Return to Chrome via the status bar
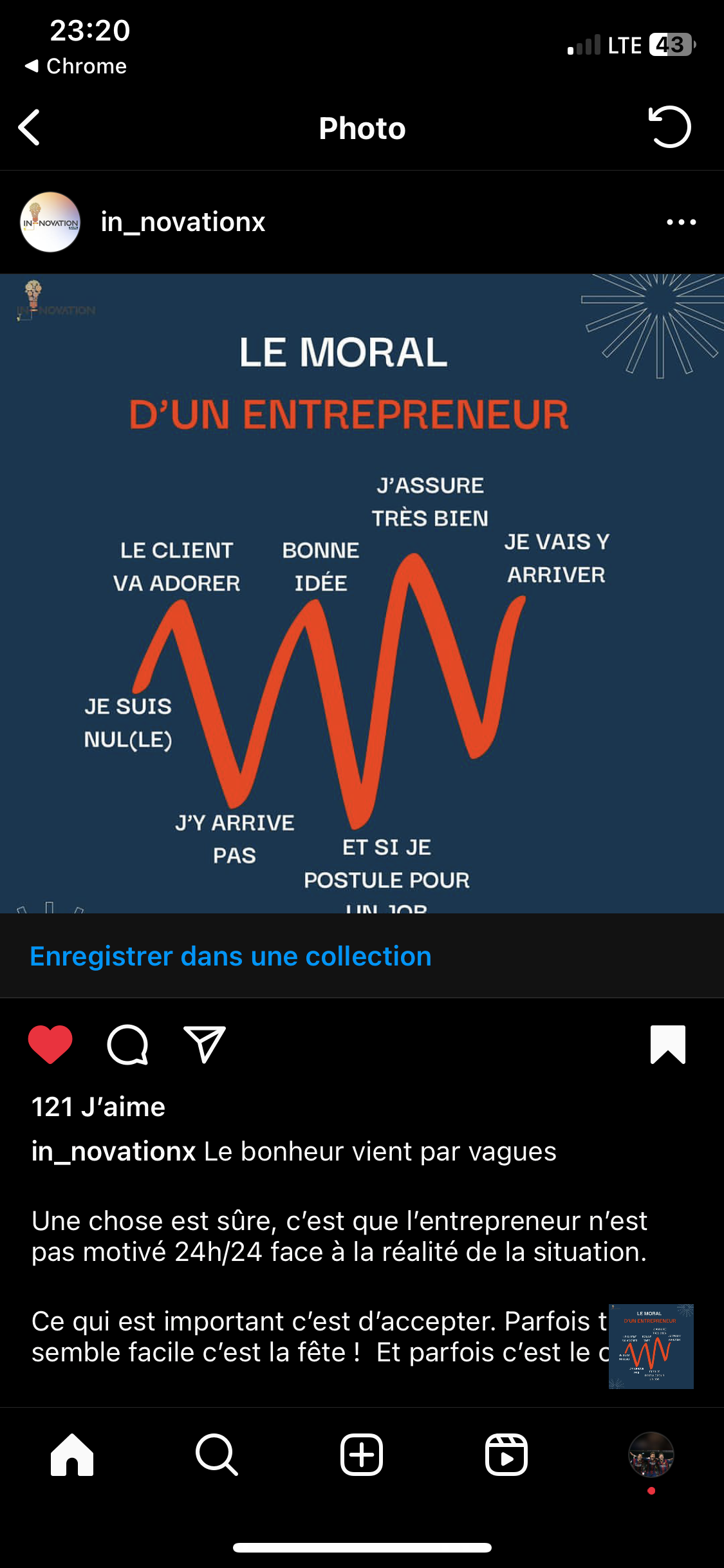724x1568 pixels. click(x=76, y=66)
